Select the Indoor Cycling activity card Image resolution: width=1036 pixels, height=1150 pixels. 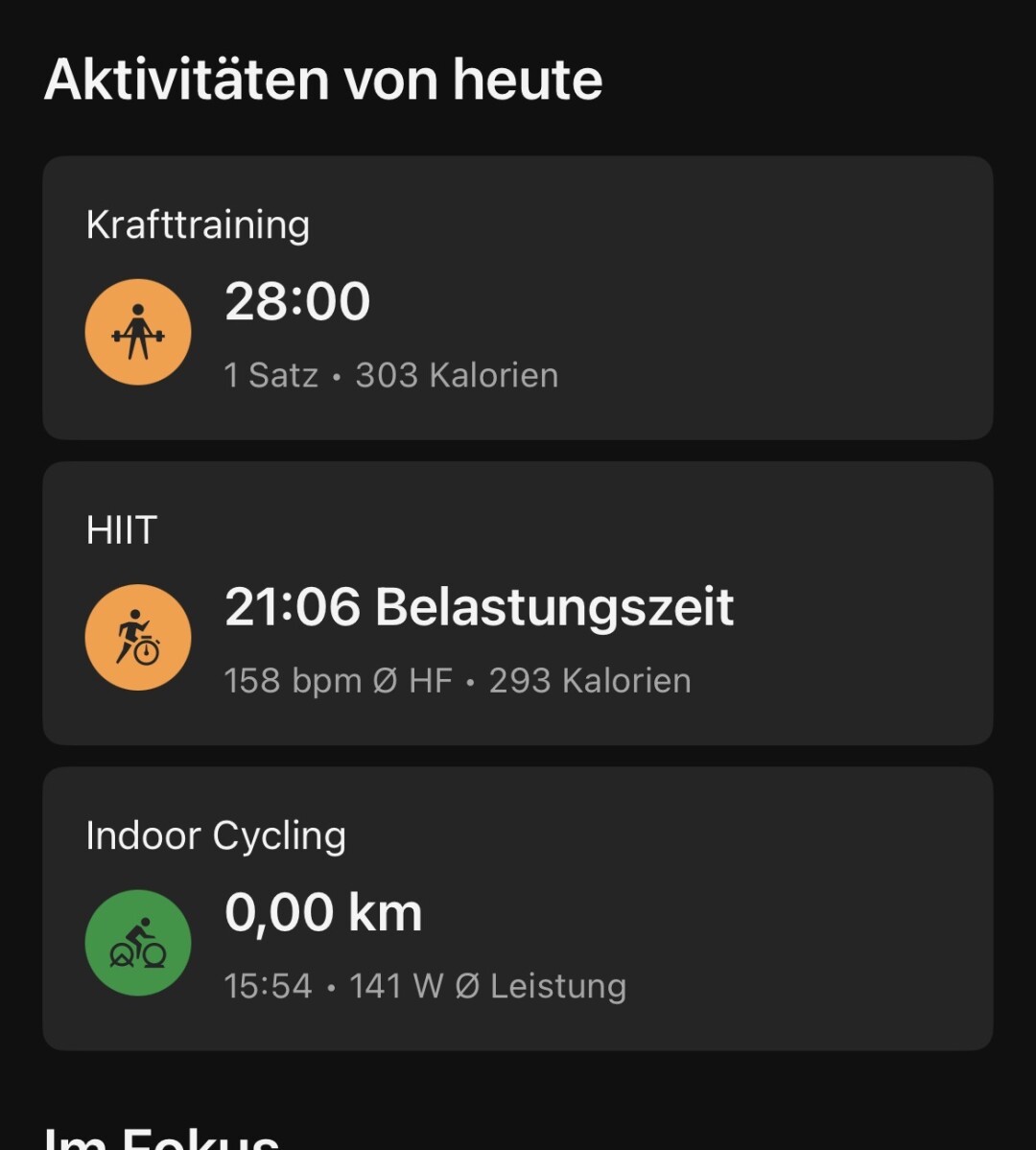(x=517, y=908)
